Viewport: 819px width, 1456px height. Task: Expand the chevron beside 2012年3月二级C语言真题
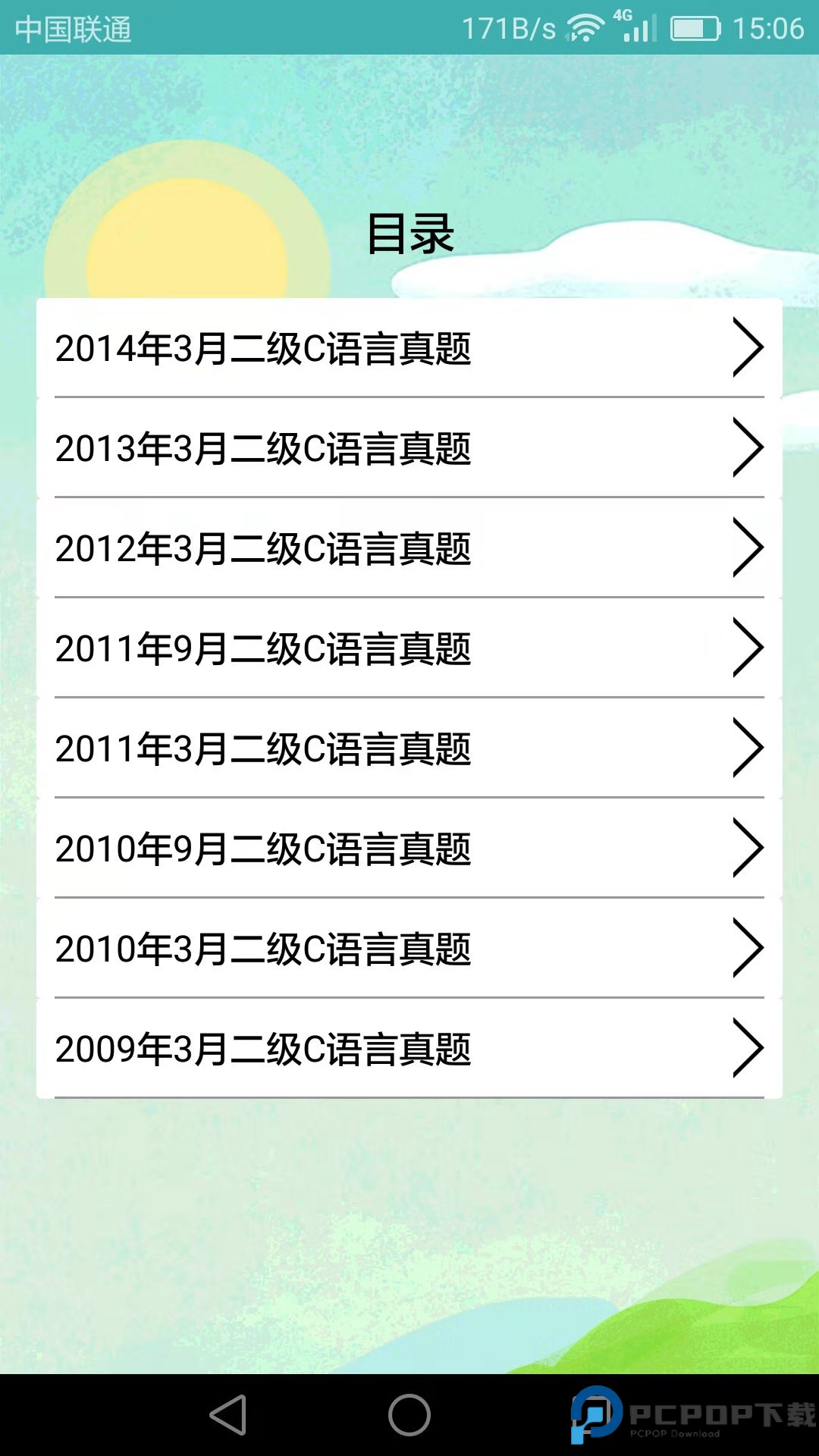pyautogui.click(x=747, y=548)
